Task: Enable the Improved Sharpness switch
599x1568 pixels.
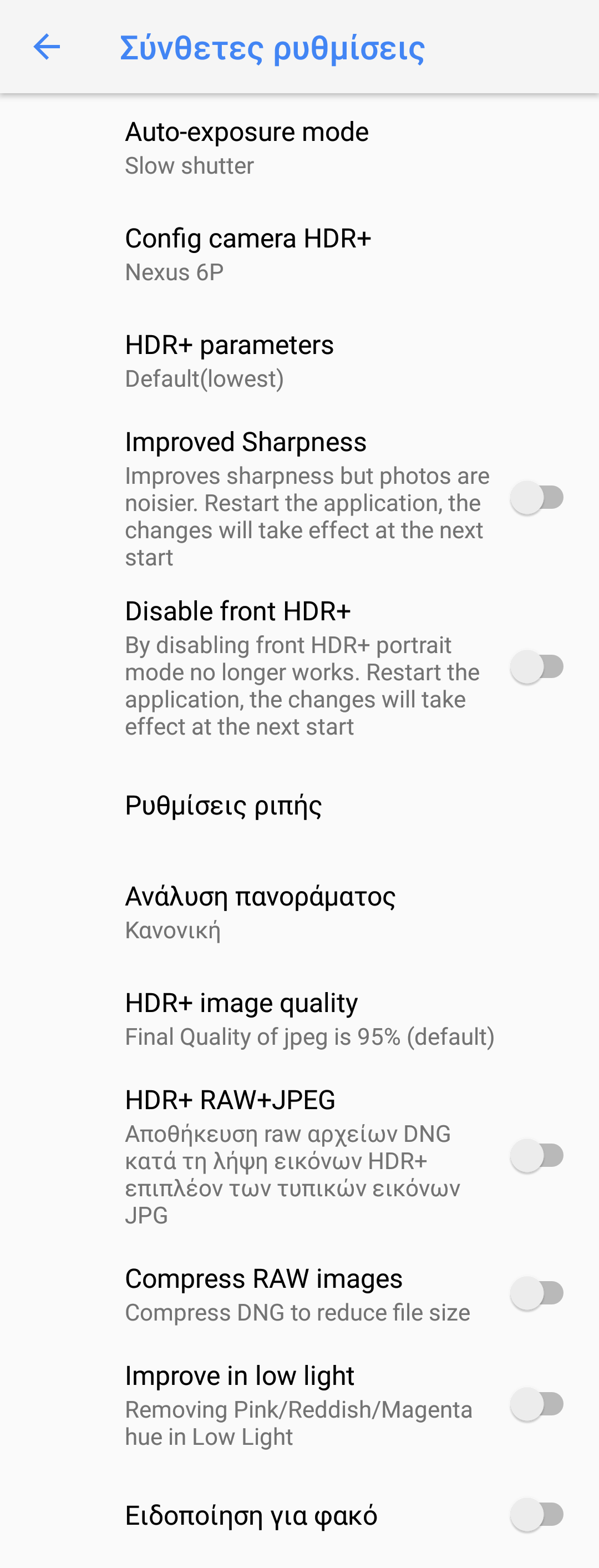Action: pyautogui.click(x=537, y=498)
